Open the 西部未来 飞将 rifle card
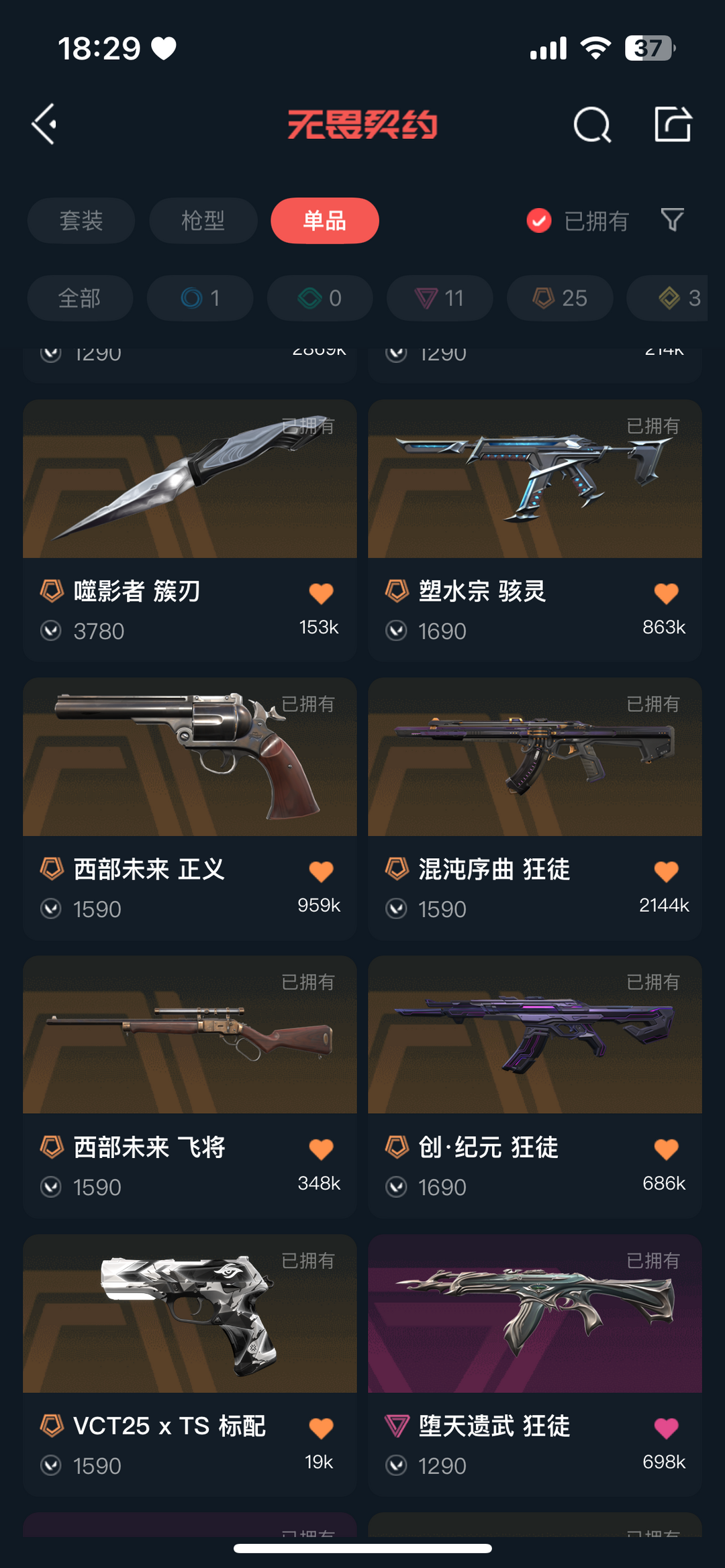This screenshot has width=725, height=1568. click(190, 1087)
